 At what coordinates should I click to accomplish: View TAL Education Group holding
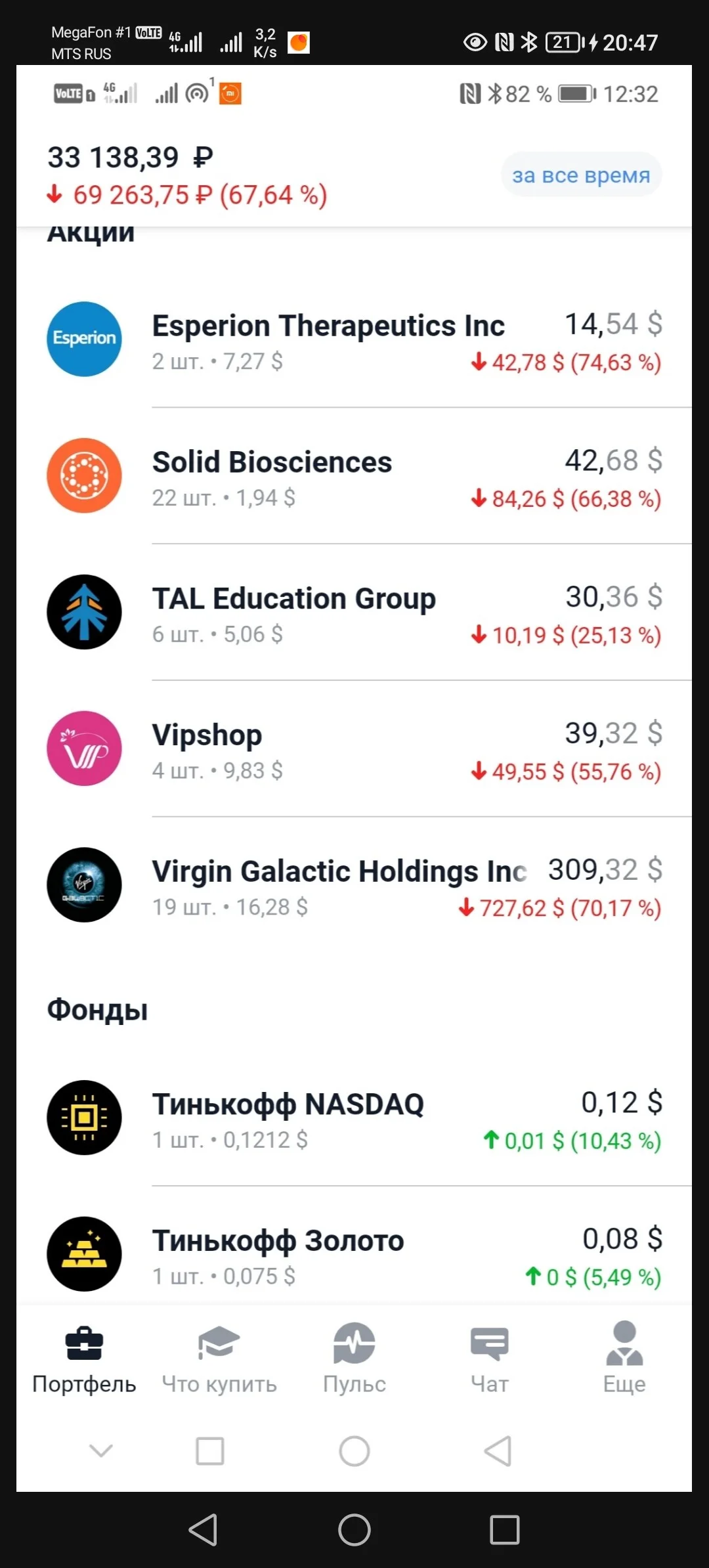tap(354, 613)
